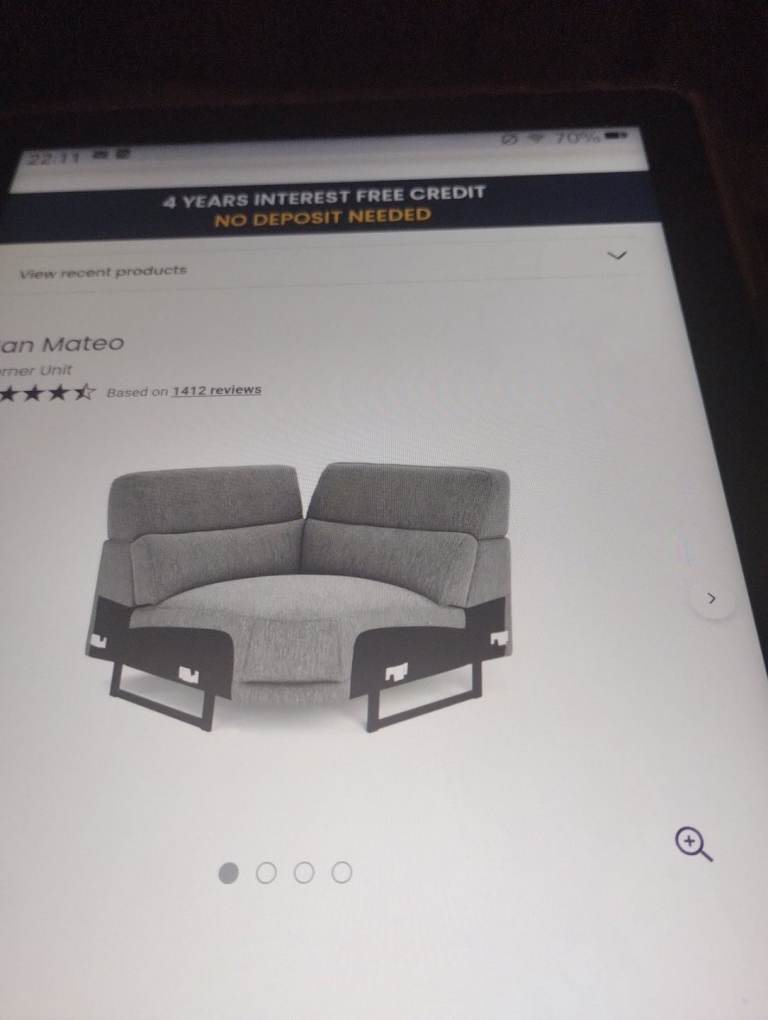Select the fourth image indicator dot
The image size is (768, 1020).
click(x=341, y=873)
